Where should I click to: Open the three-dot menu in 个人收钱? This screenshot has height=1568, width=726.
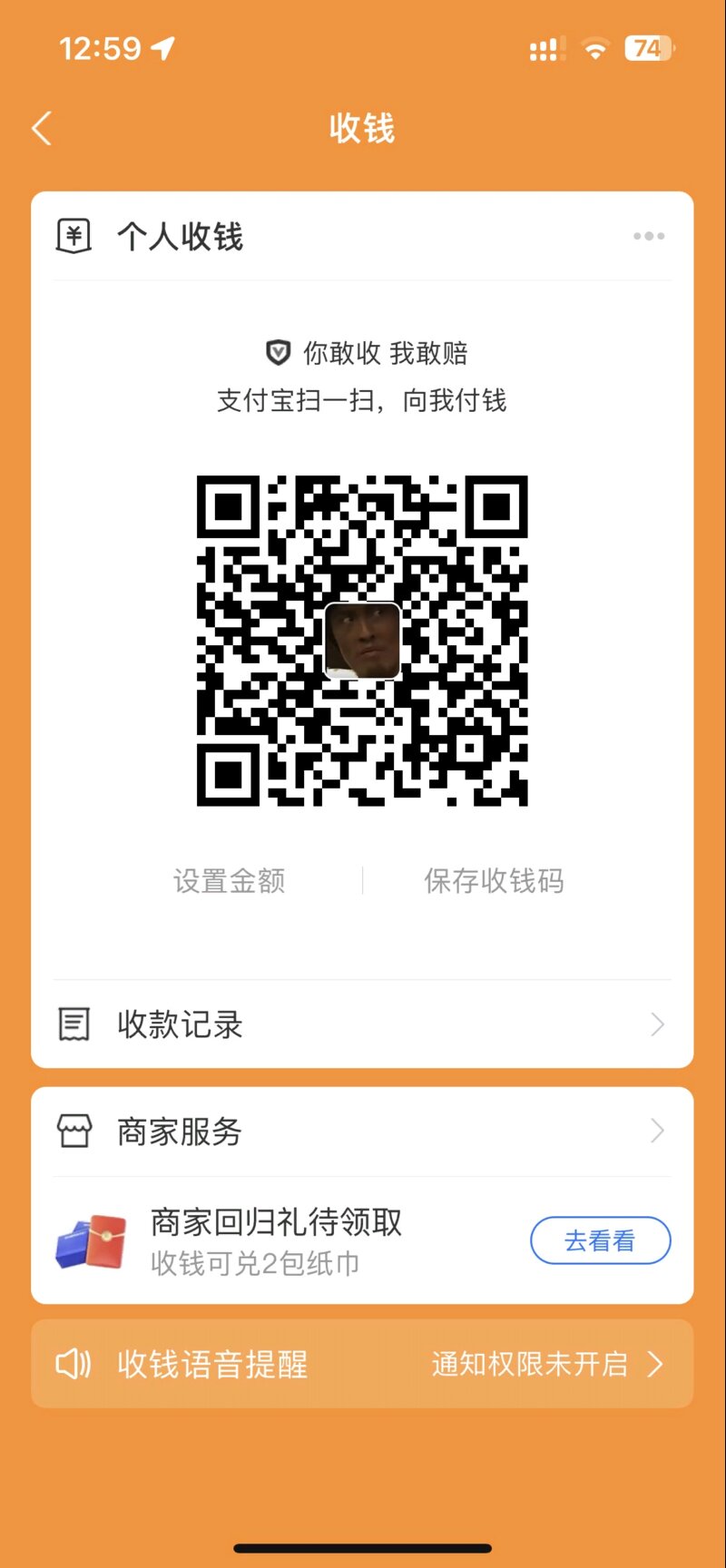(x=649, y=237)
